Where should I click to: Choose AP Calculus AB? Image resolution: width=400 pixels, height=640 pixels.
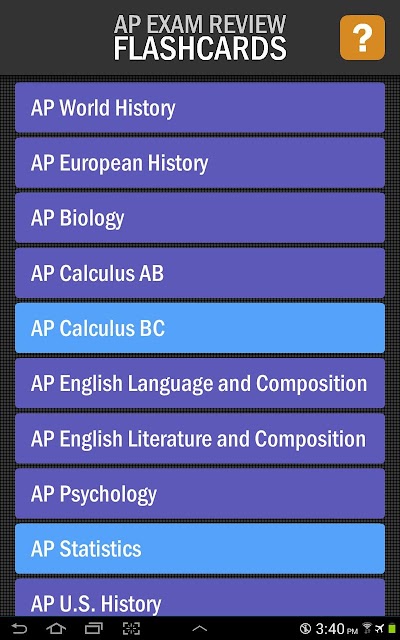[x=200, y=273]
